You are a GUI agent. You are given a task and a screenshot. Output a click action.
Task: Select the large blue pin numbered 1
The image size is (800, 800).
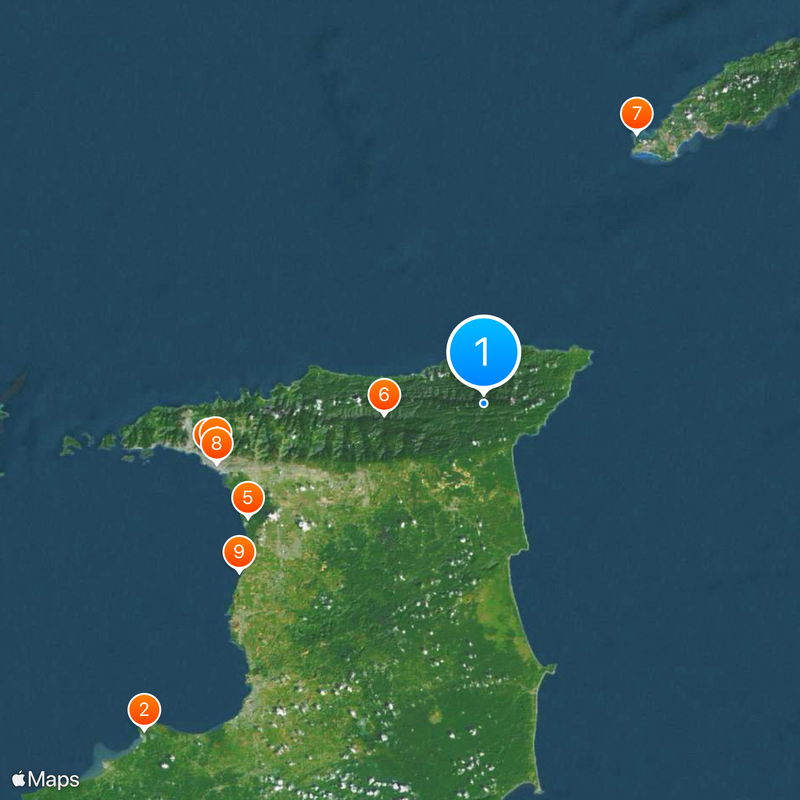pyautogui.click(x=483, y=352)
